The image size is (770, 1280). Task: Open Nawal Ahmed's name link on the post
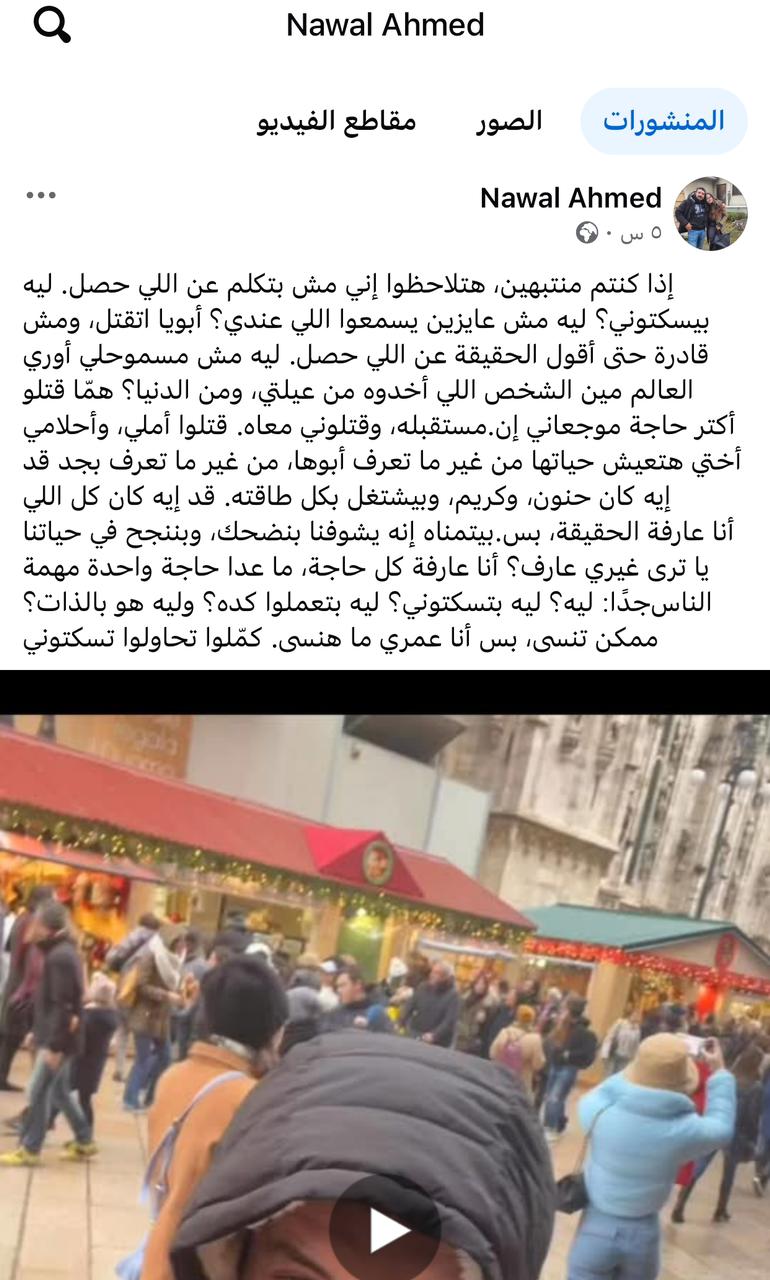(x=570, y=197)
